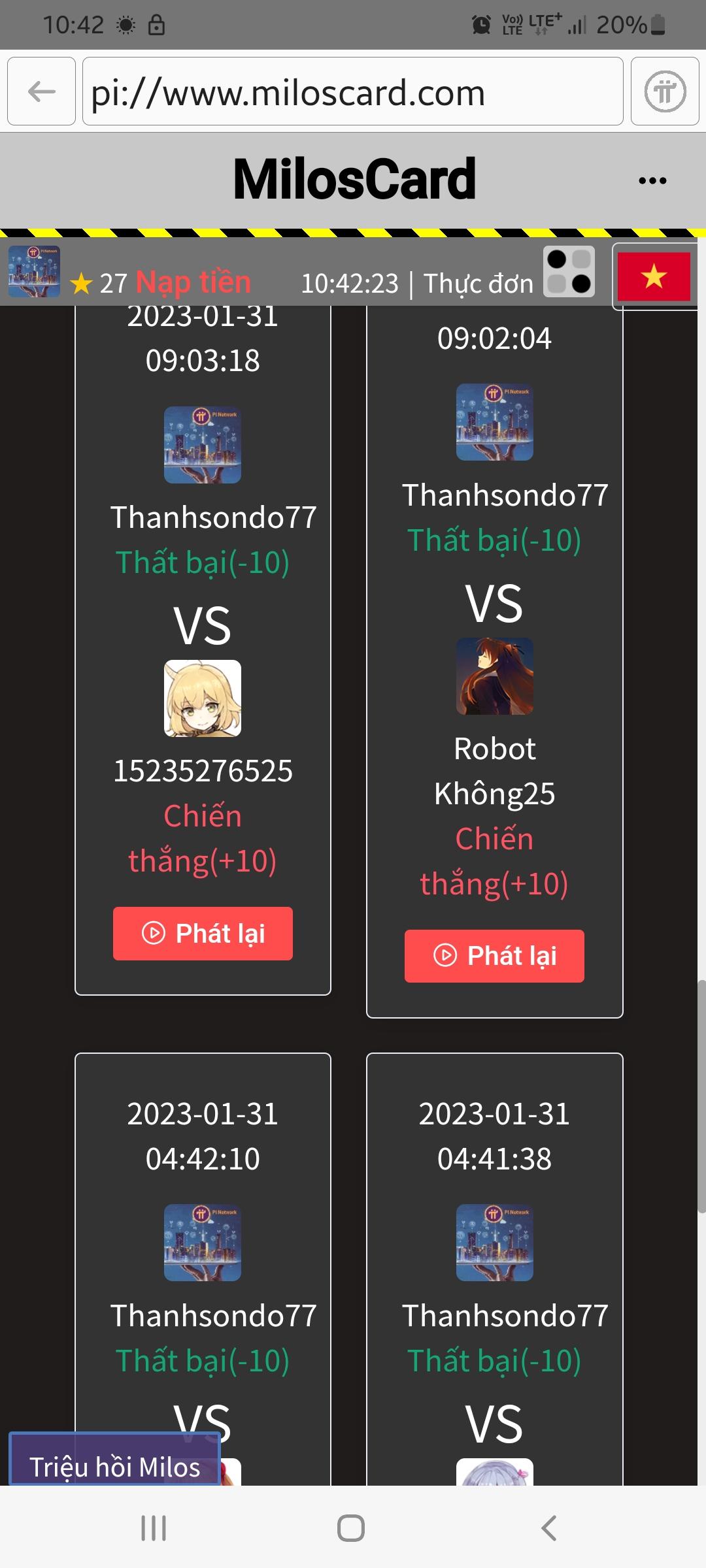Go to the Android home screen
The height and width of the screenshot is (1568, 706).
pyautogui.click(x=351, y=1528)
